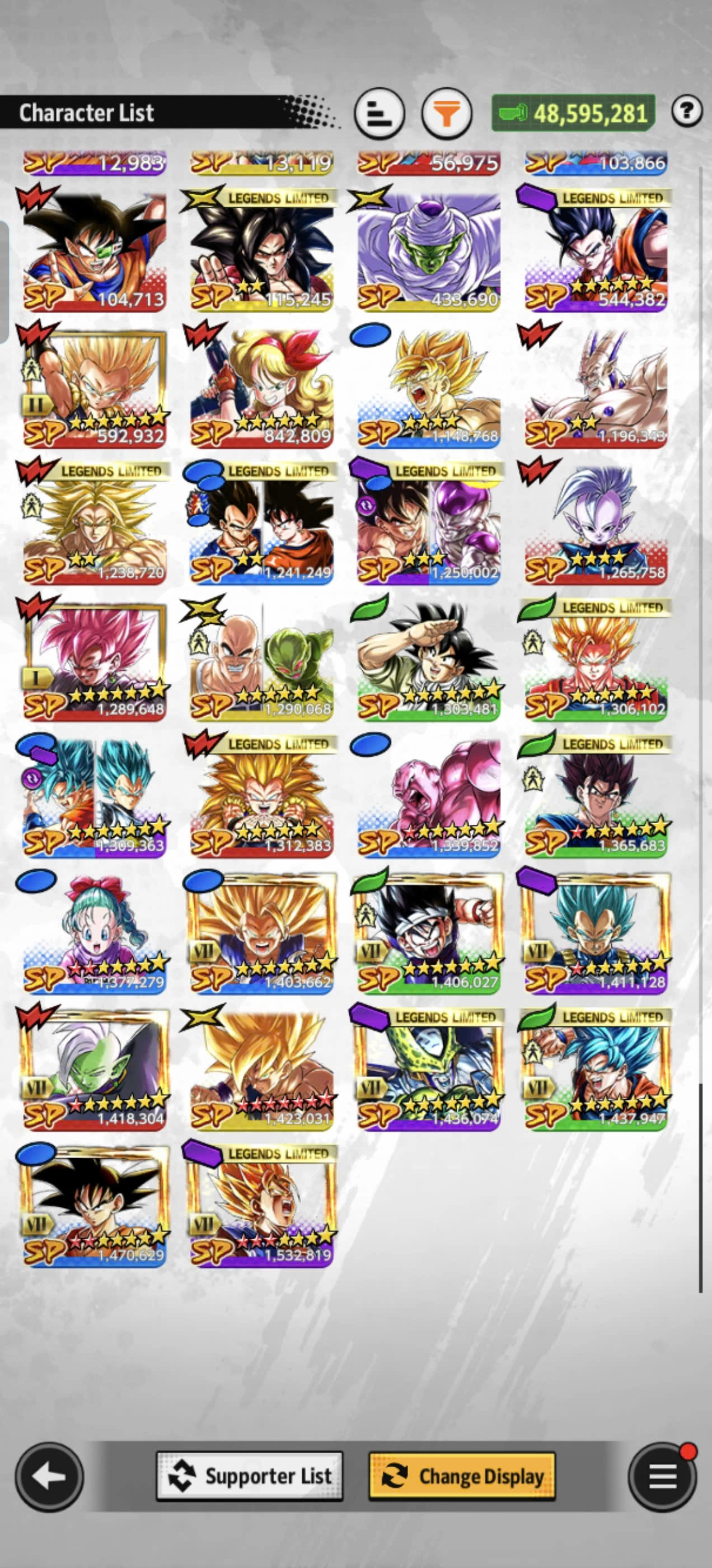712x1568 pixels.
Task: Open the hamburger menu button
Action: click(x=662, y=1477)
